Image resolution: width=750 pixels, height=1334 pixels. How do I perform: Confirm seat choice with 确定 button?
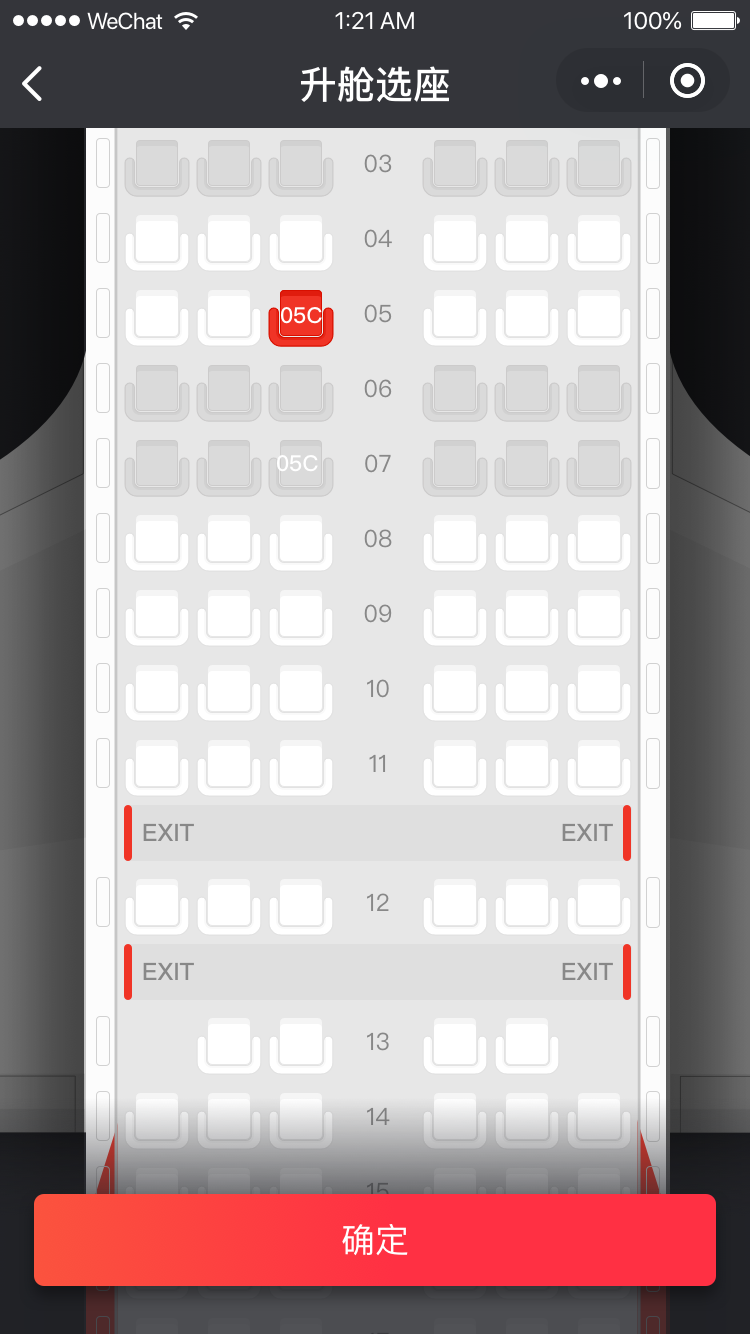tap(375, 1240)
